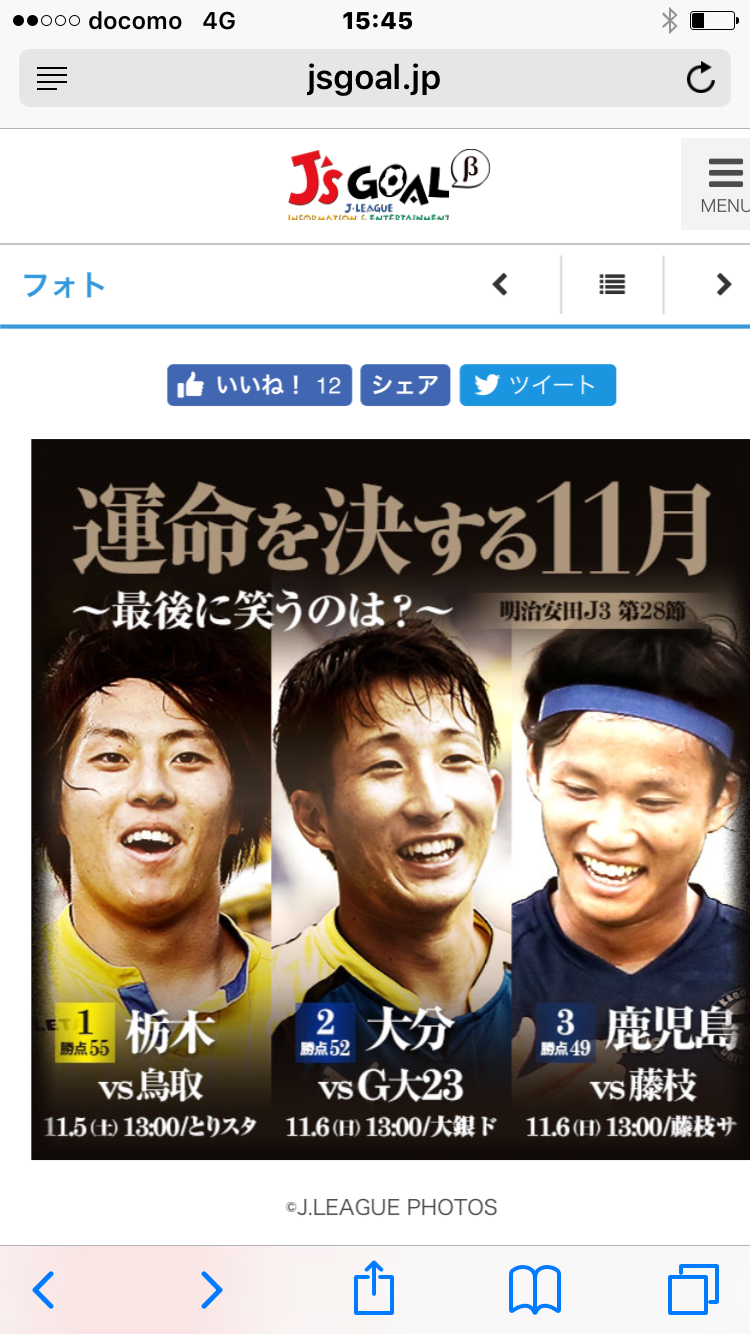Open the photo list view
750x1334 pixels.
click(x=612, y=285)
